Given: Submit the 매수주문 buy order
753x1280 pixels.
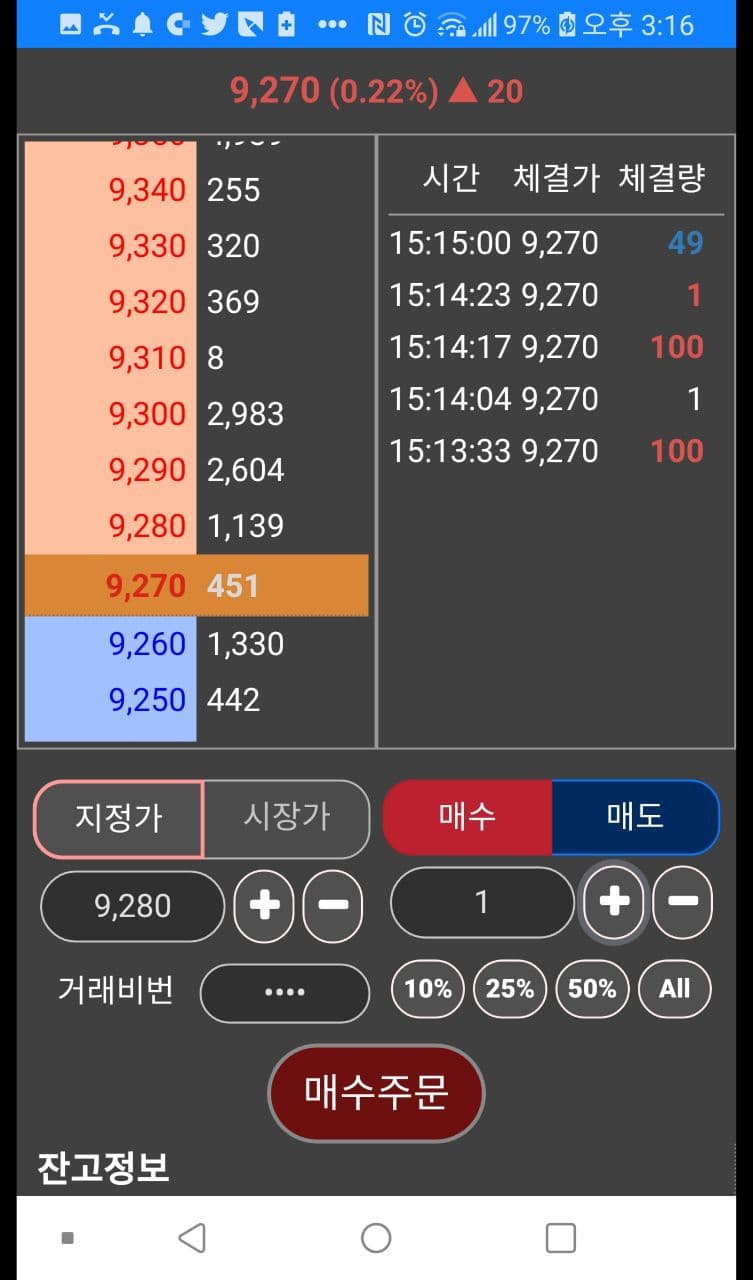Looking at the screenshot, I should pyautogui.click(x=376, y=1094).
